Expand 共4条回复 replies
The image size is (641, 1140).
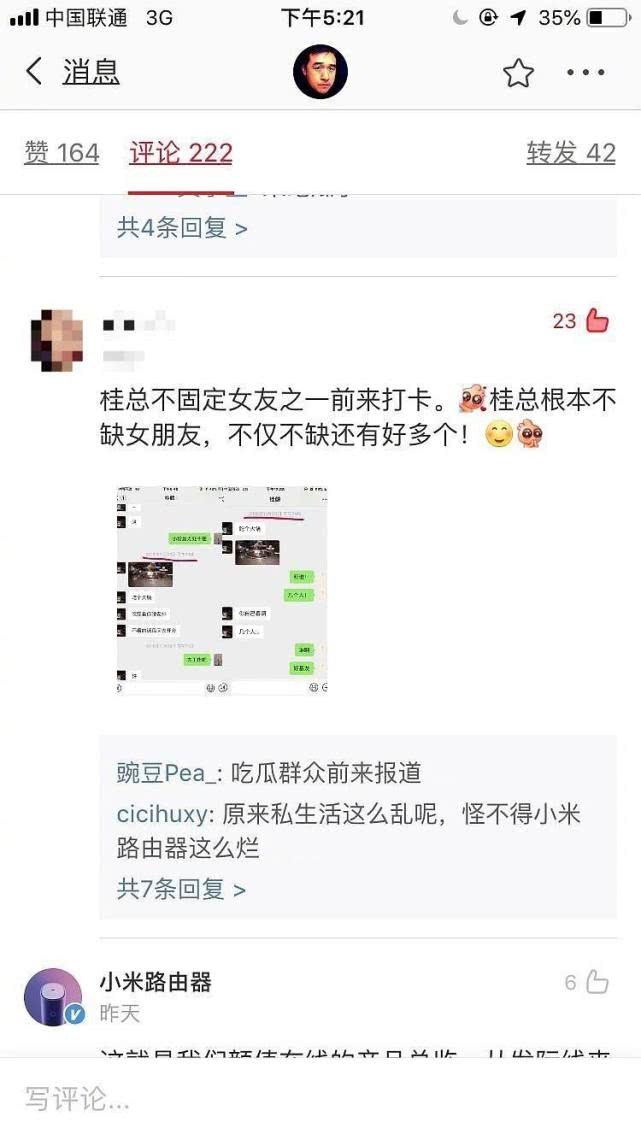pyautogui.click(x=182, y=228)
